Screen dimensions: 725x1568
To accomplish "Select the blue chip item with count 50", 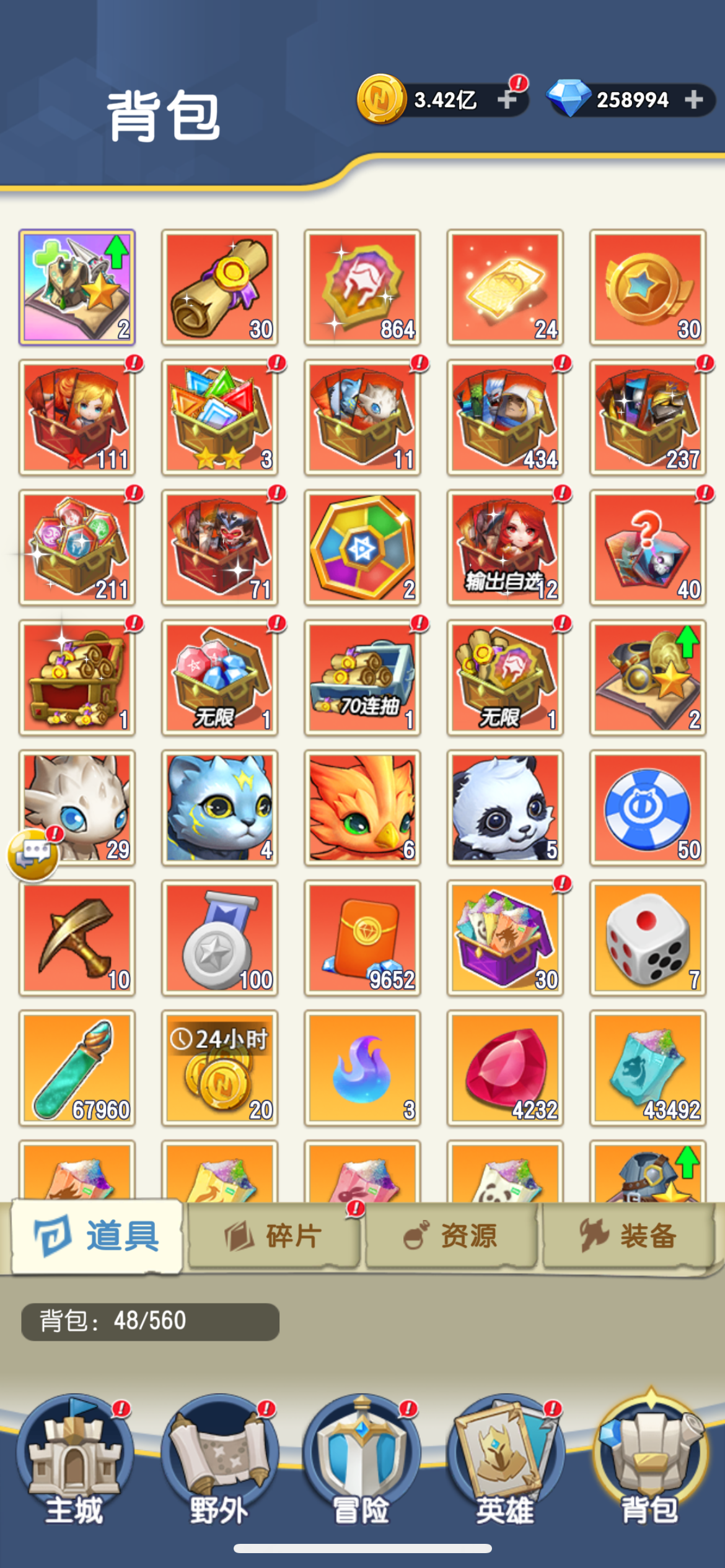I will click(x=648, y=808).
